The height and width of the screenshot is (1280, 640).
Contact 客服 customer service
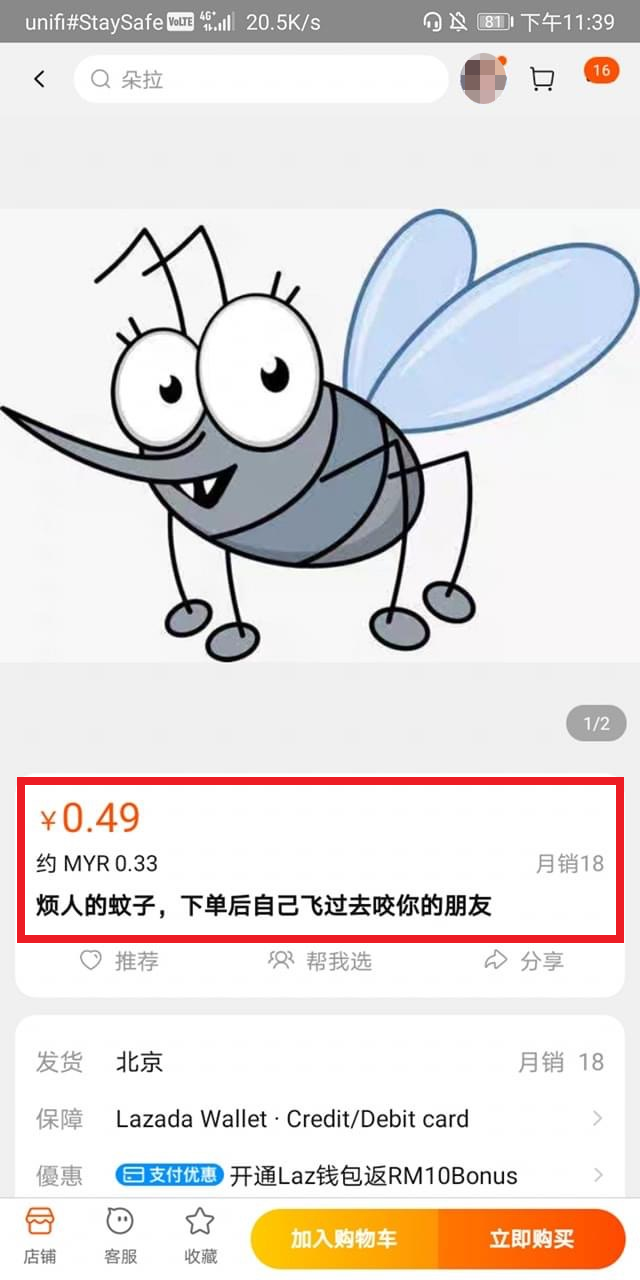coord(120,1236)
